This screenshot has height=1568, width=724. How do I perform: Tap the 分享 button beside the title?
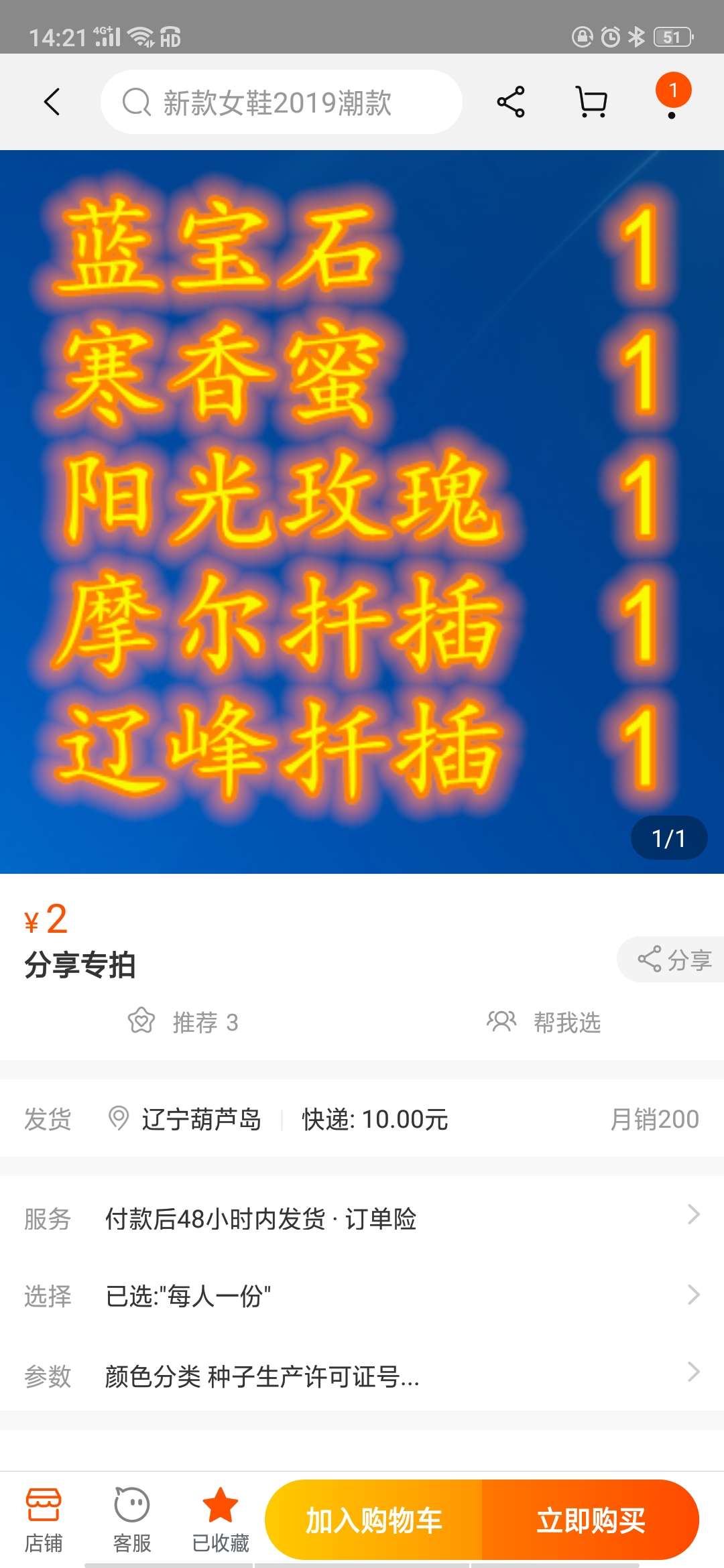pyautogui.click(x=672, y=960)
